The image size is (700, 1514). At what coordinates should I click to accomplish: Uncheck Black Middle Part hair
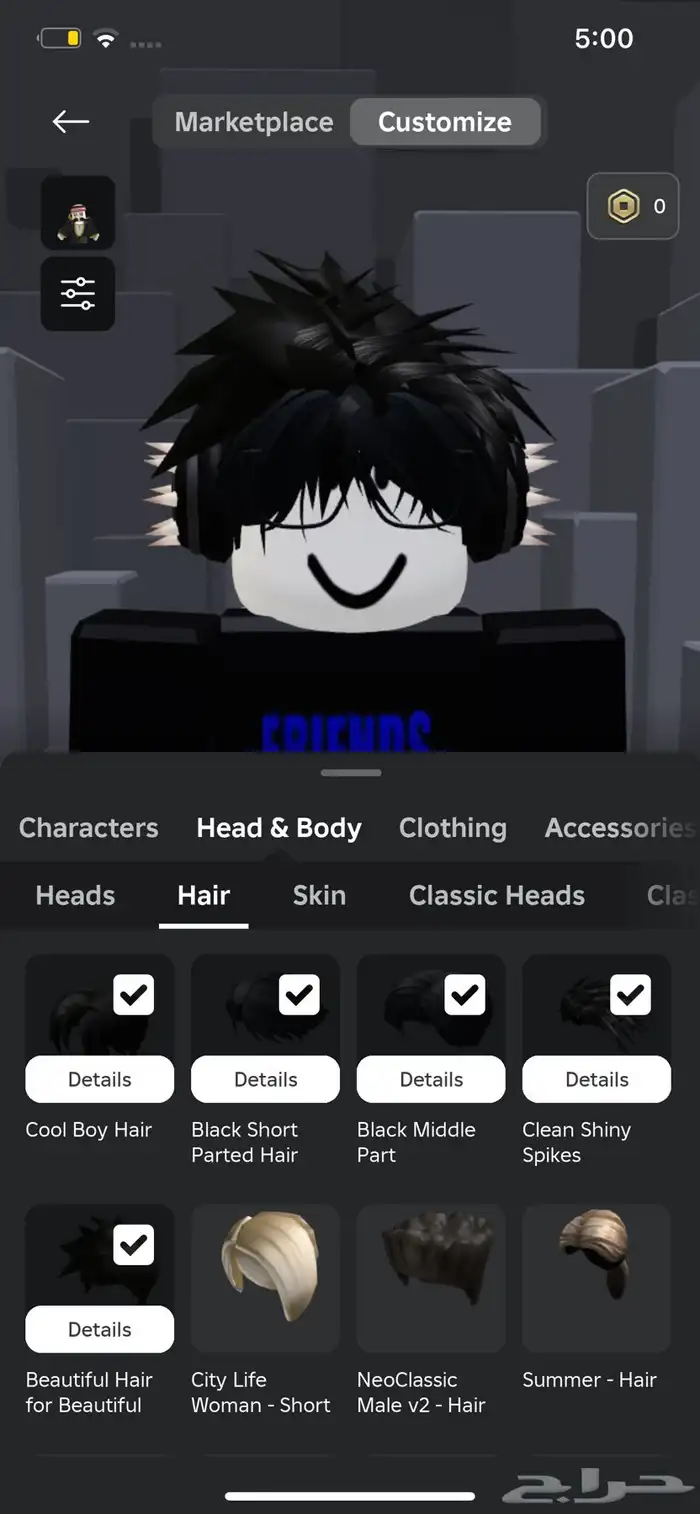(x=464, y=995)
